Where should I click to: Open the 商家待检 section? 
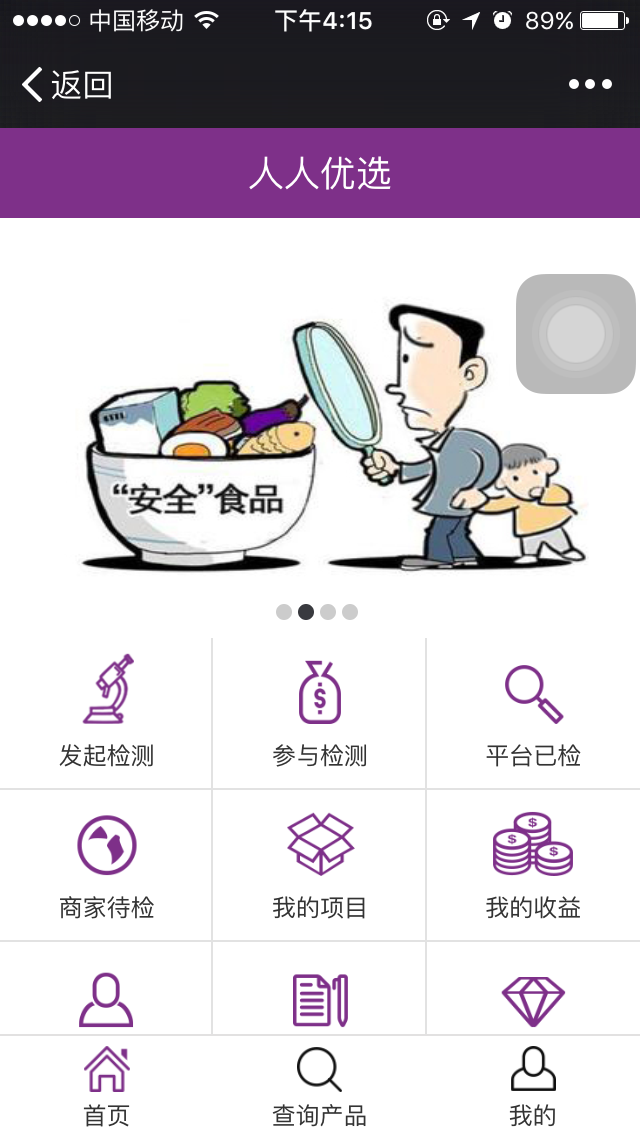pos(107,865)
